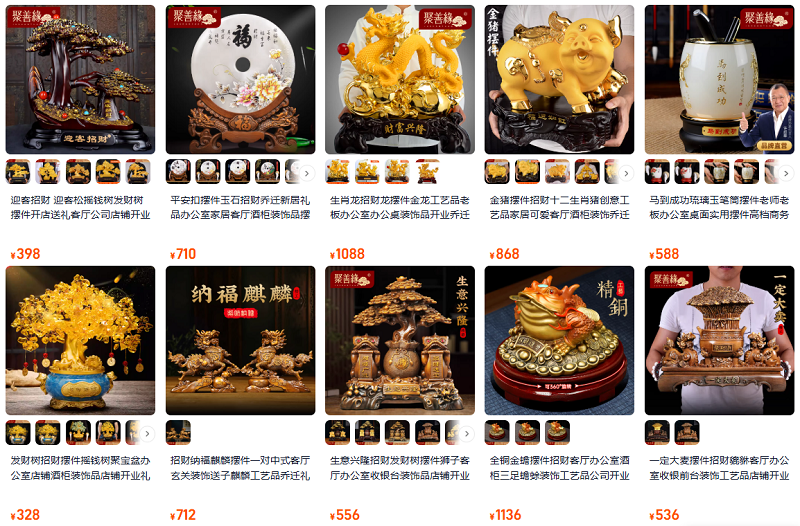Show more variants for the 平安扣 jade ornament
This screenshot has width=800, height=526.
tap(307, 172)
